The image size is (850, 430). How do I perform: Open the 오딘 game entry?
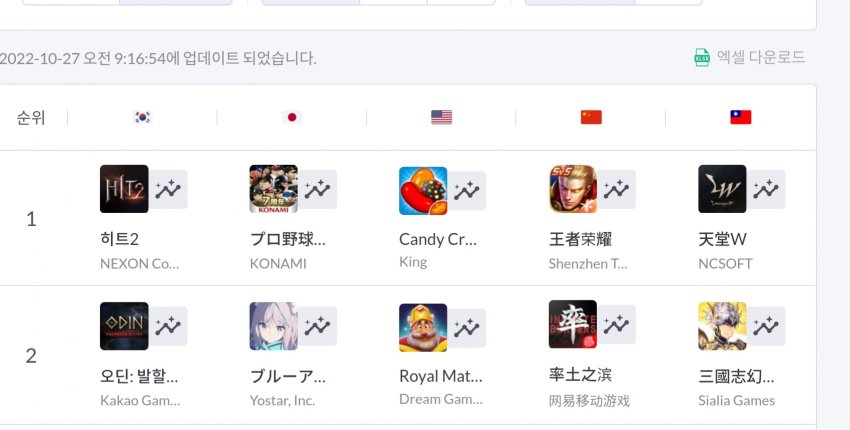tap(124, 326)
